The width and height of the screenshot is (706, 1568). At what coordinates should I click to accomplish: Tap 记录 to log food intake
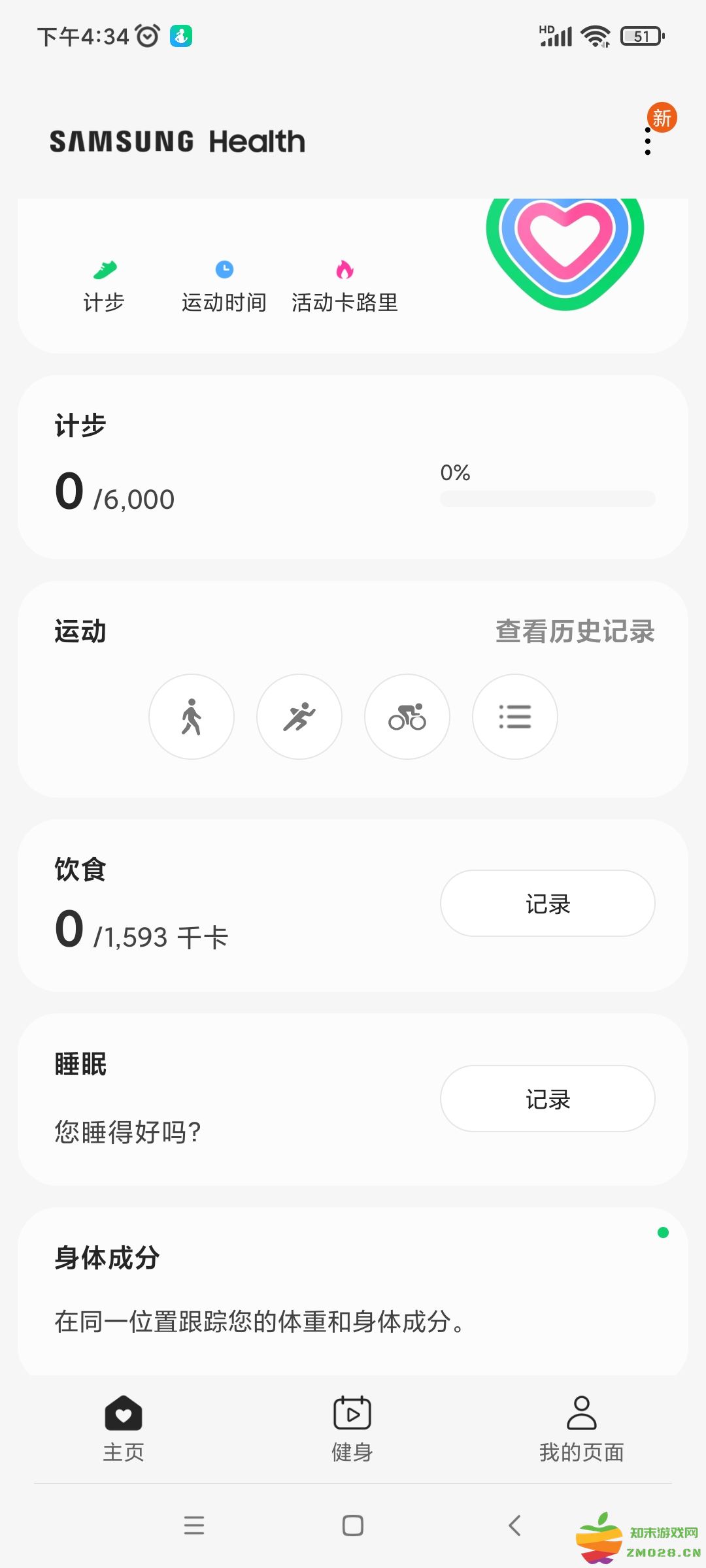pos(547,904)
